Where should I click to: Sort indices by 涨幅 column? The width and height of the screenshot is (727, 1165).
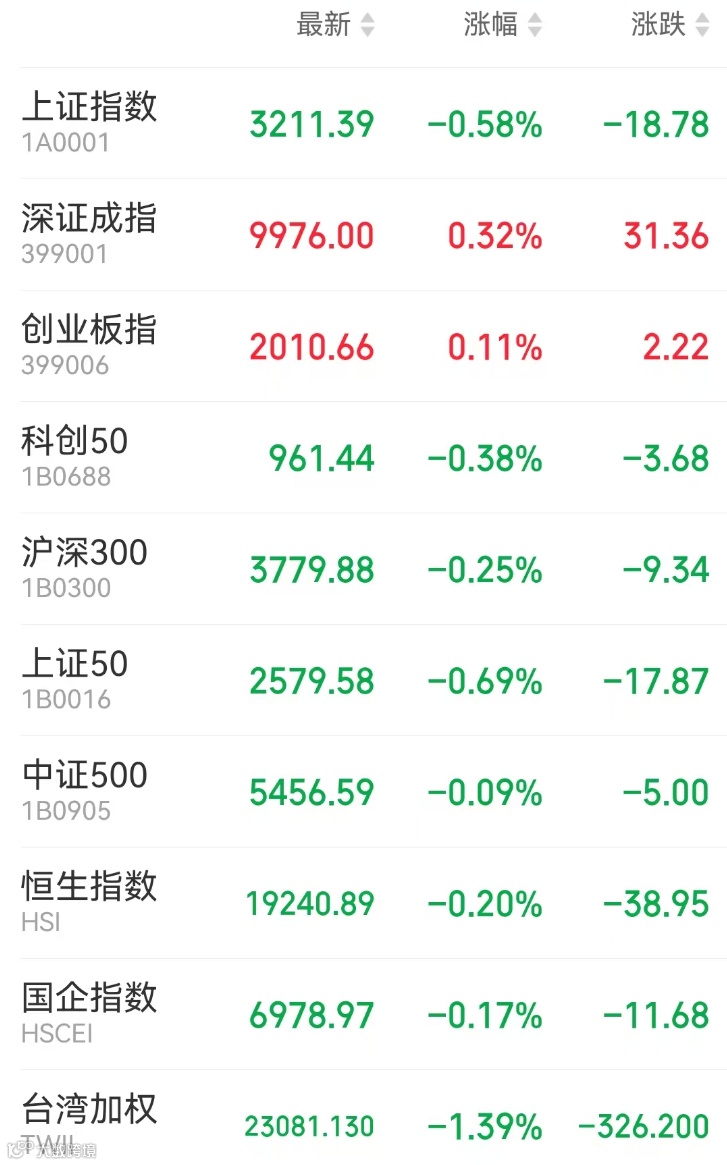coord(503,25)
